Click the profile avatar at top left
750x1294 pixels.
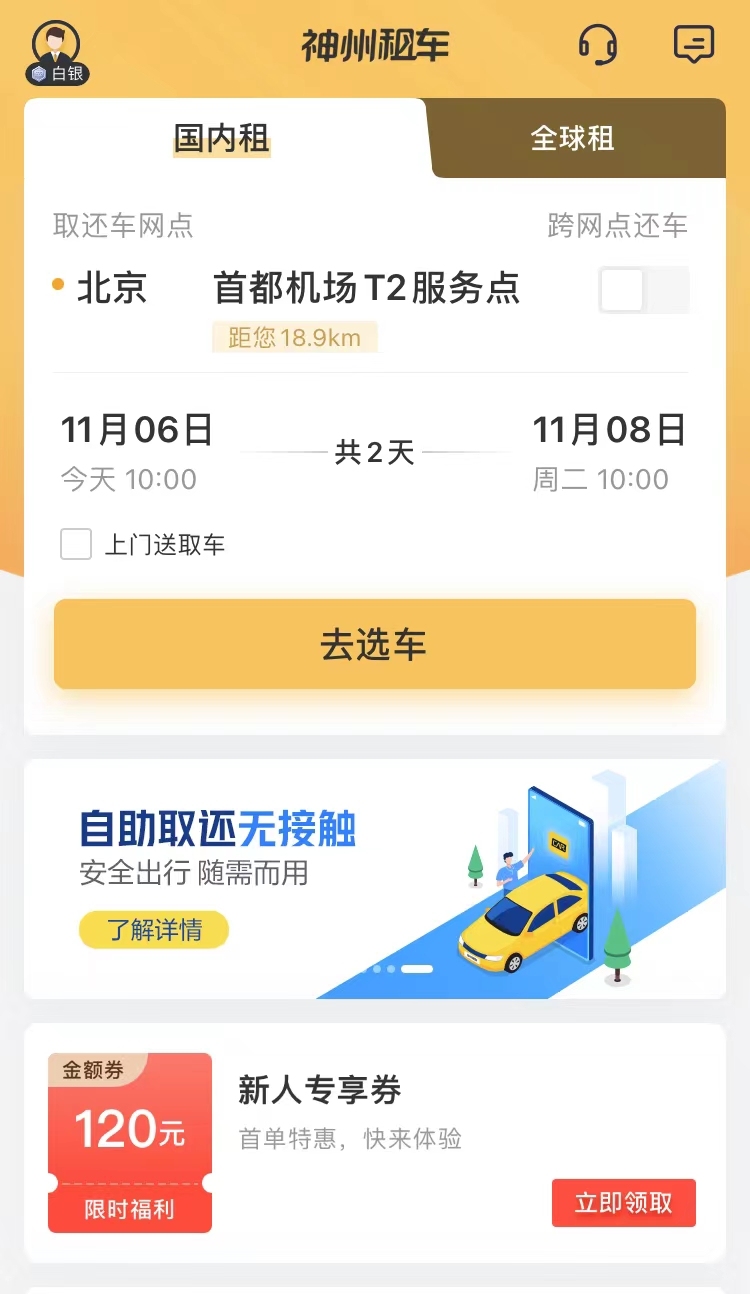point(55,42)
